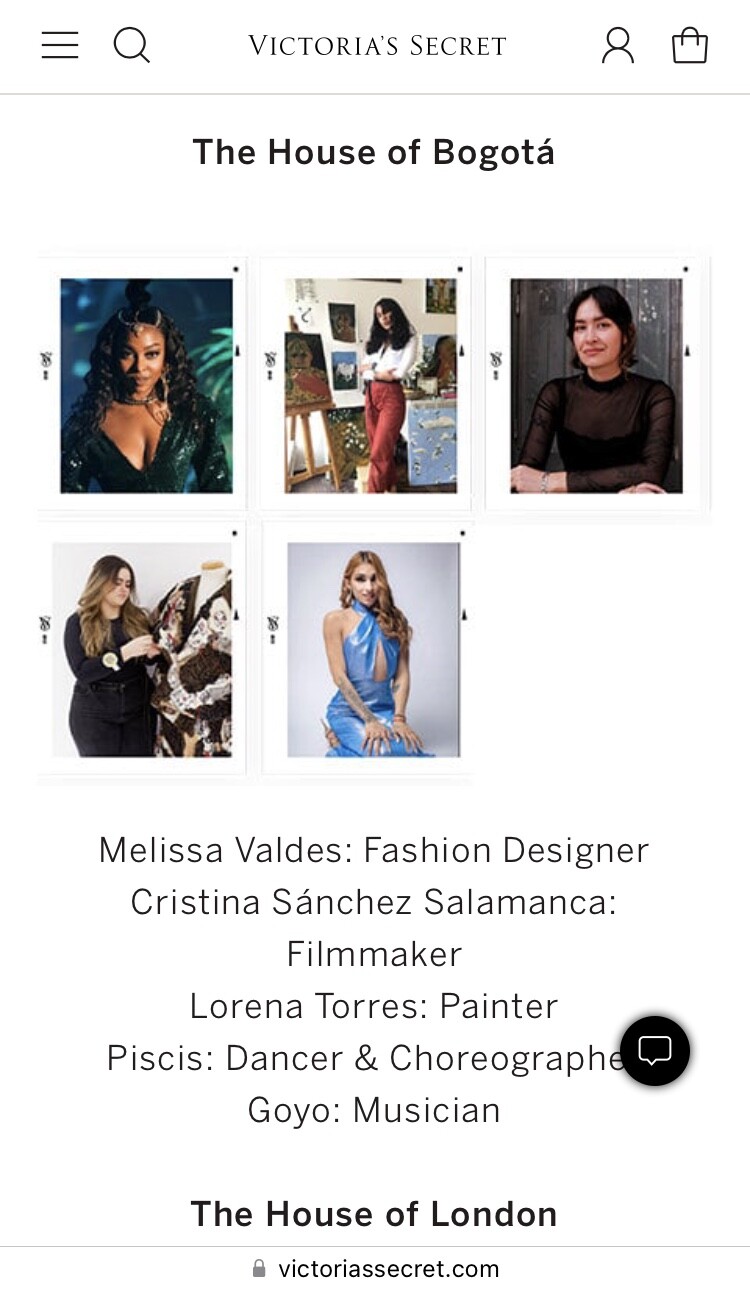Image resolution: width=750 pixels, height=1291 pixels.
Task: Start a live chat
Action: click(655, 1051)
